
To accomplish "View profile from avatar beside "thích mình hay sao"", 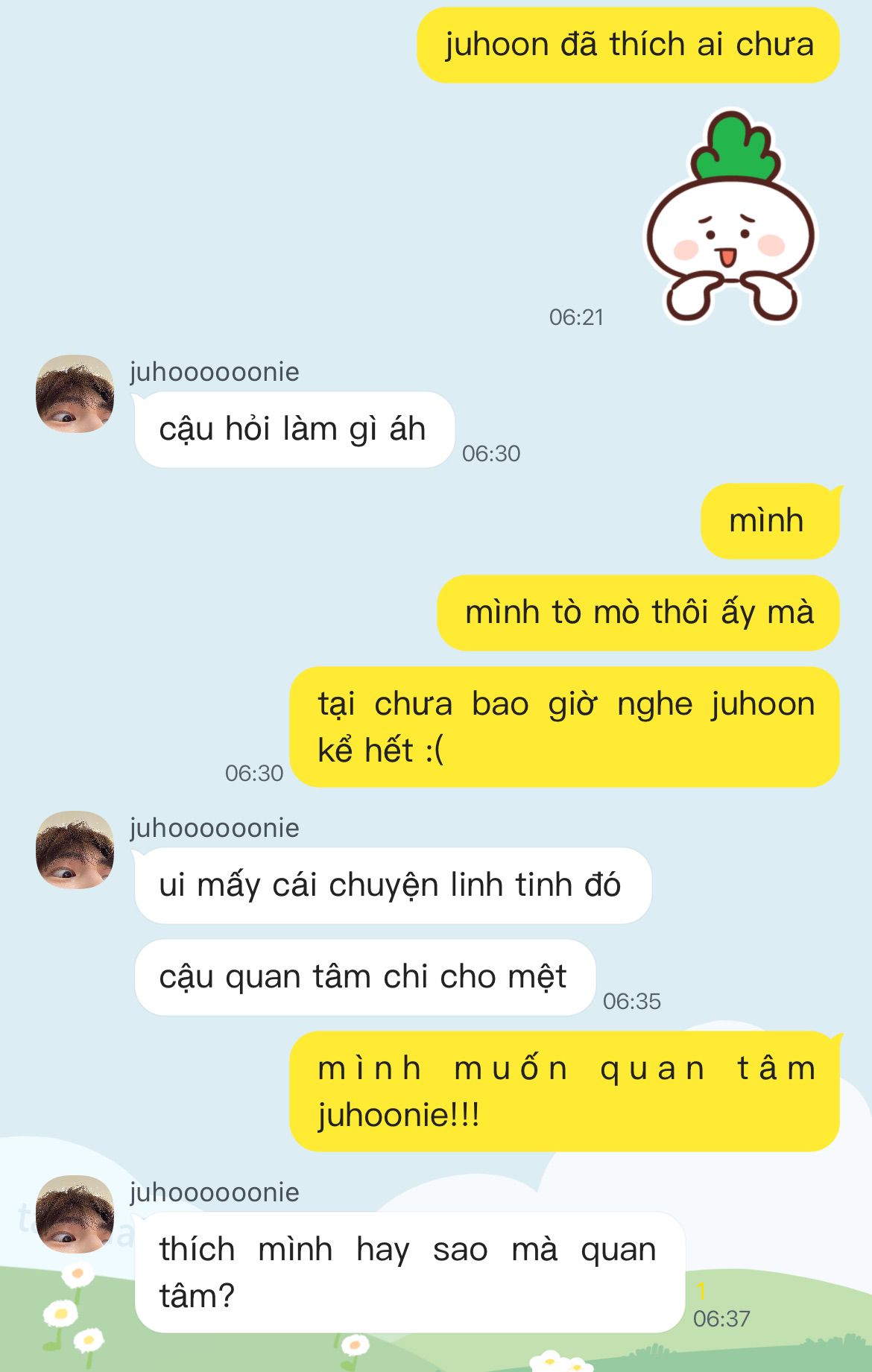I will click(75, 1214).
